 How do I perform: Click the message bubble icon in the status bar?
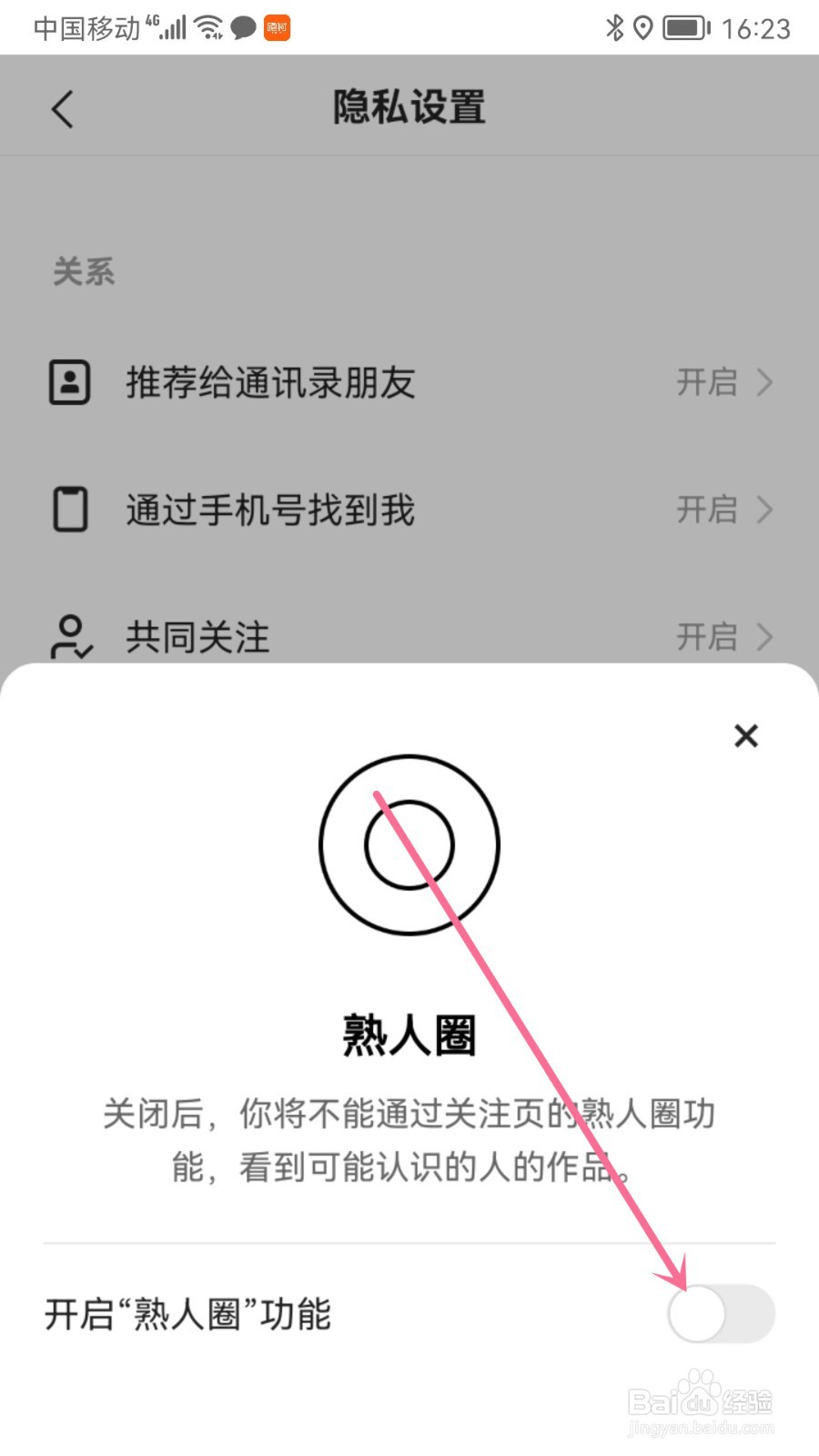[242, 28]
